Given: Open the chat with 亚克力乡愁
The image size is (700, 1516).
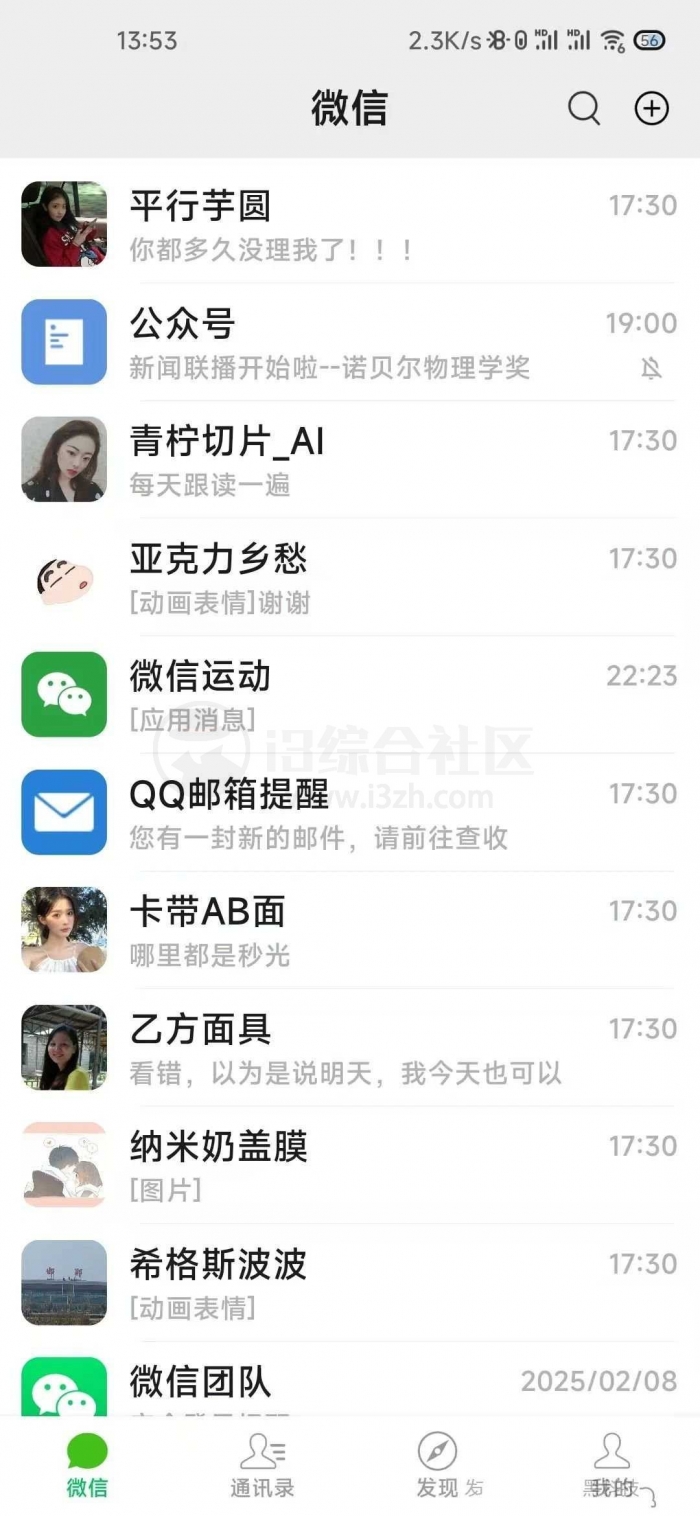Looking at the screenshot, I should click(350, 577).
